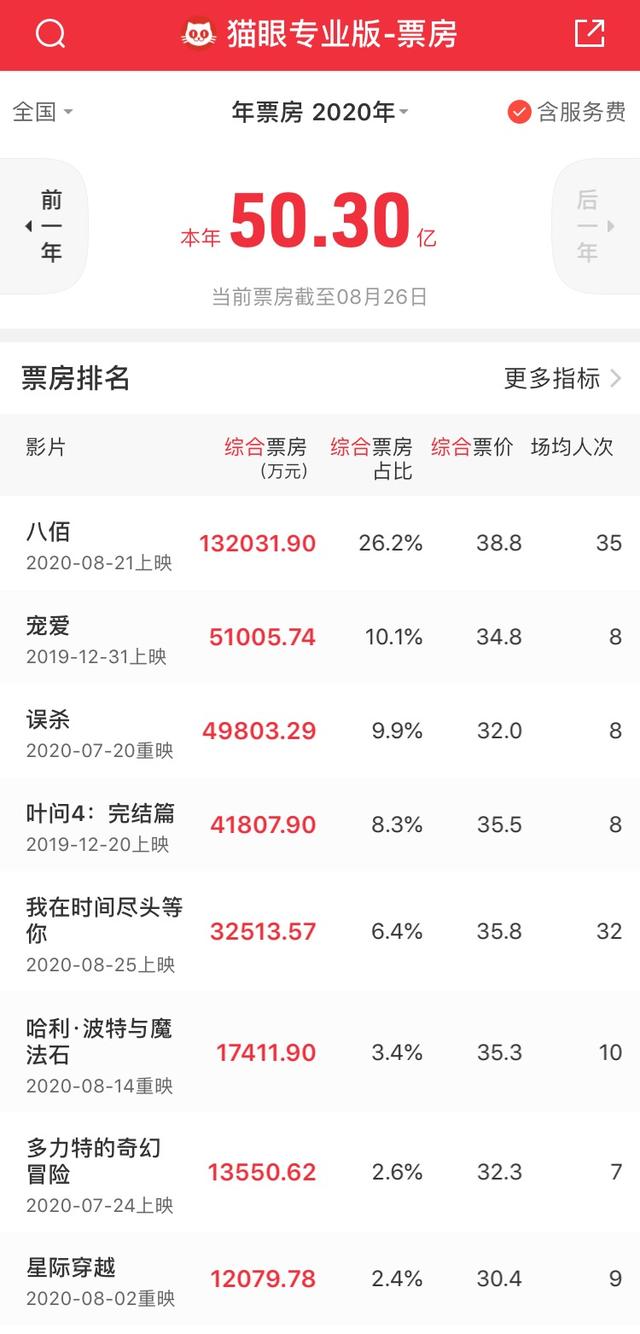Open 更多指标 for more metrics
This screenshot has width=640, height=1334.
[562, 378]
